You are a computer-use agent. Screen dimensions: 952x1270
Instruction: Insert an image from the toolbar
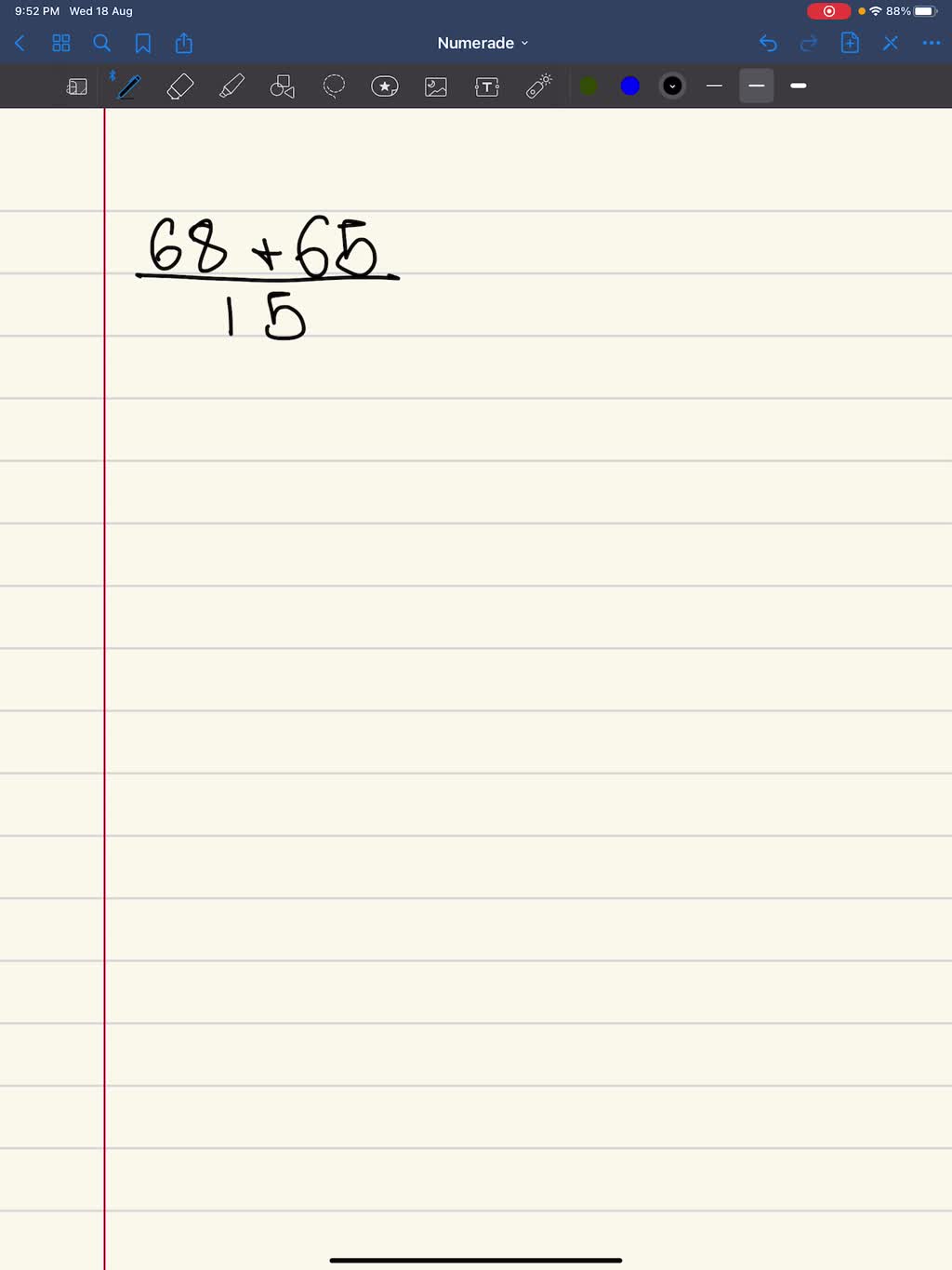click(436, 86)
